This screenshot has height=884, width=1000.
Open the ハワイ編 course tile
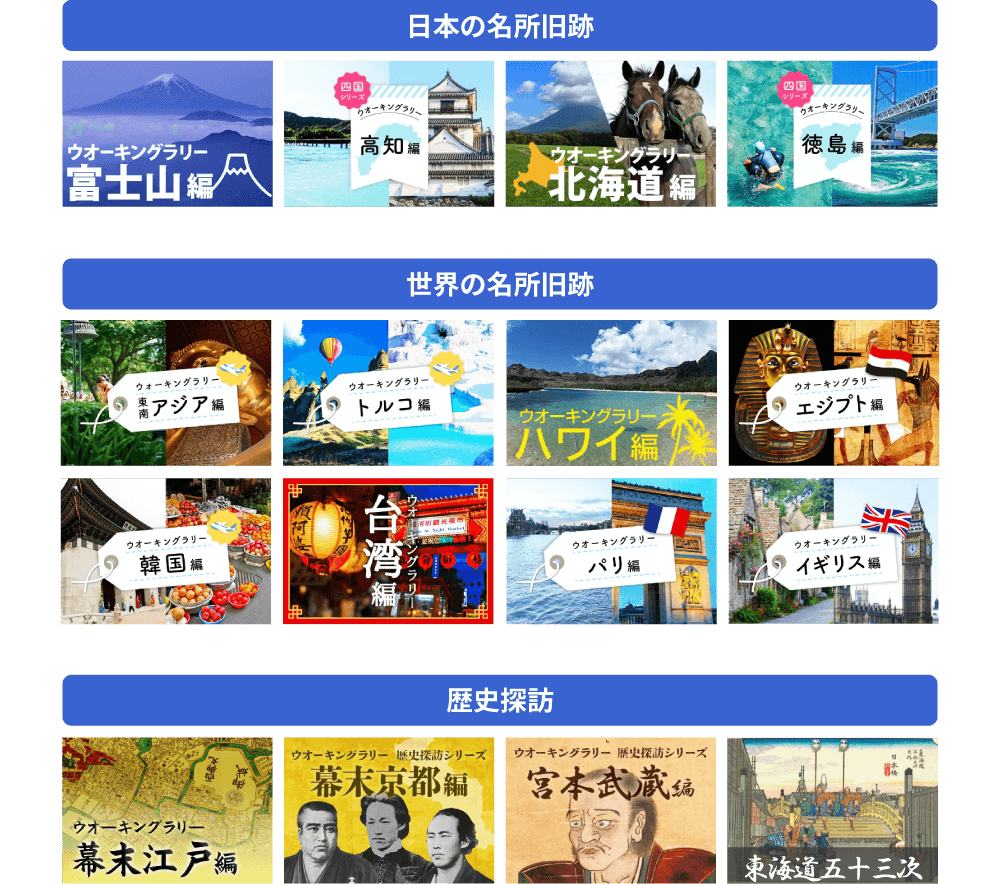click(x=611, y=393)
